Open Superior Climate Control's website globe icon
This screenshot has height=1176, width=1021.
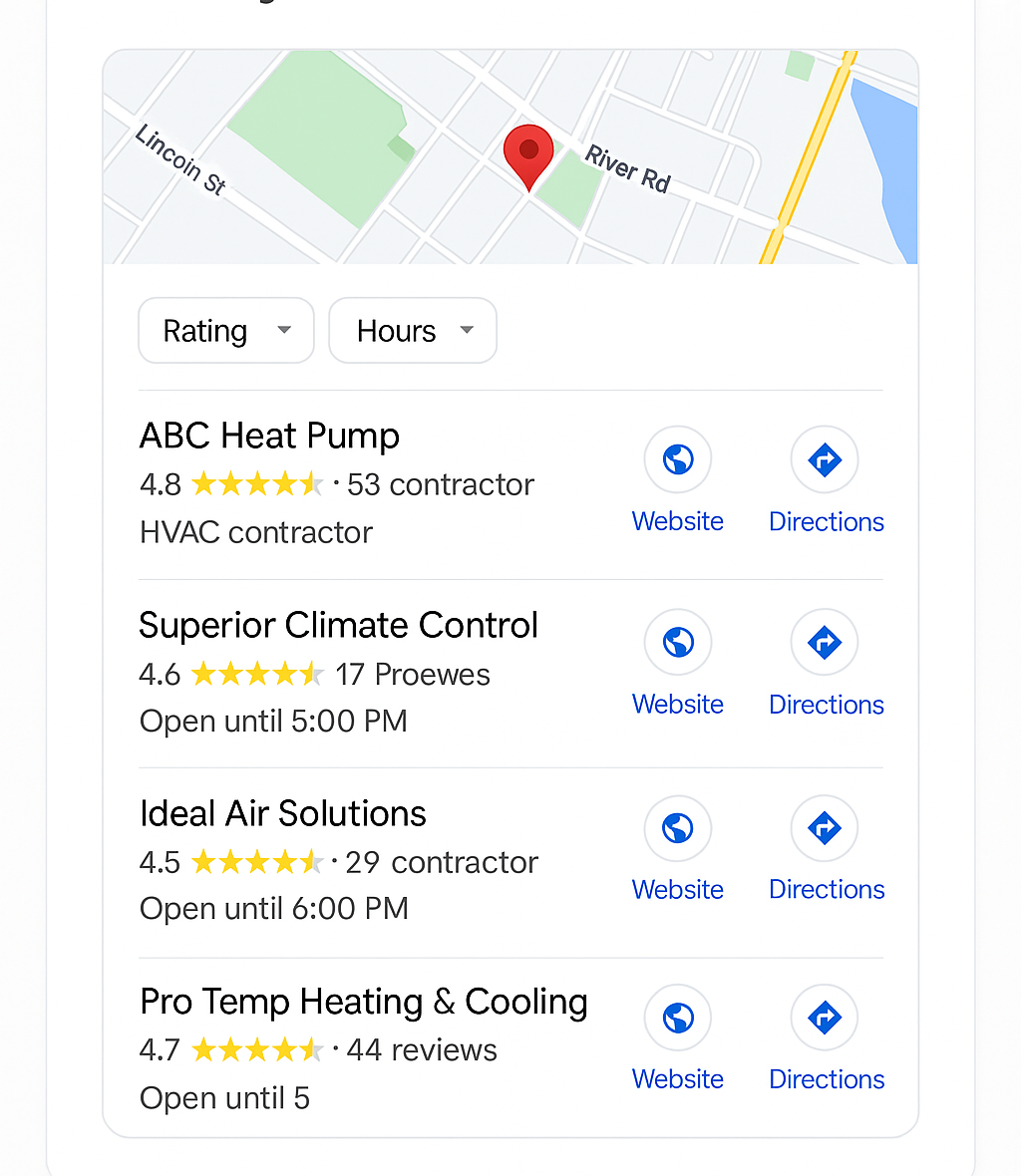coord(677,642)
